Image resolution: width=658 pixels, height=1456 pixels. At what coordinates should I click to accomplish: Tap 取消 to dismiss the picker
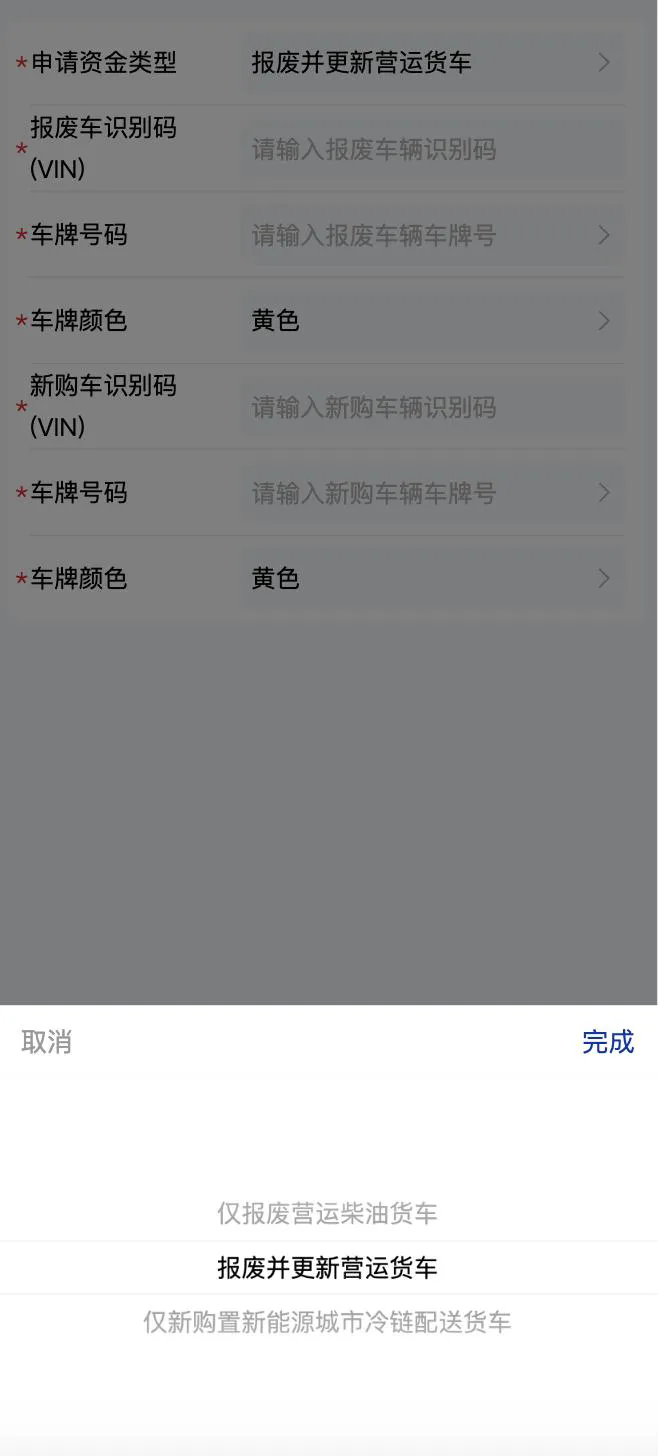(46, 1042)
